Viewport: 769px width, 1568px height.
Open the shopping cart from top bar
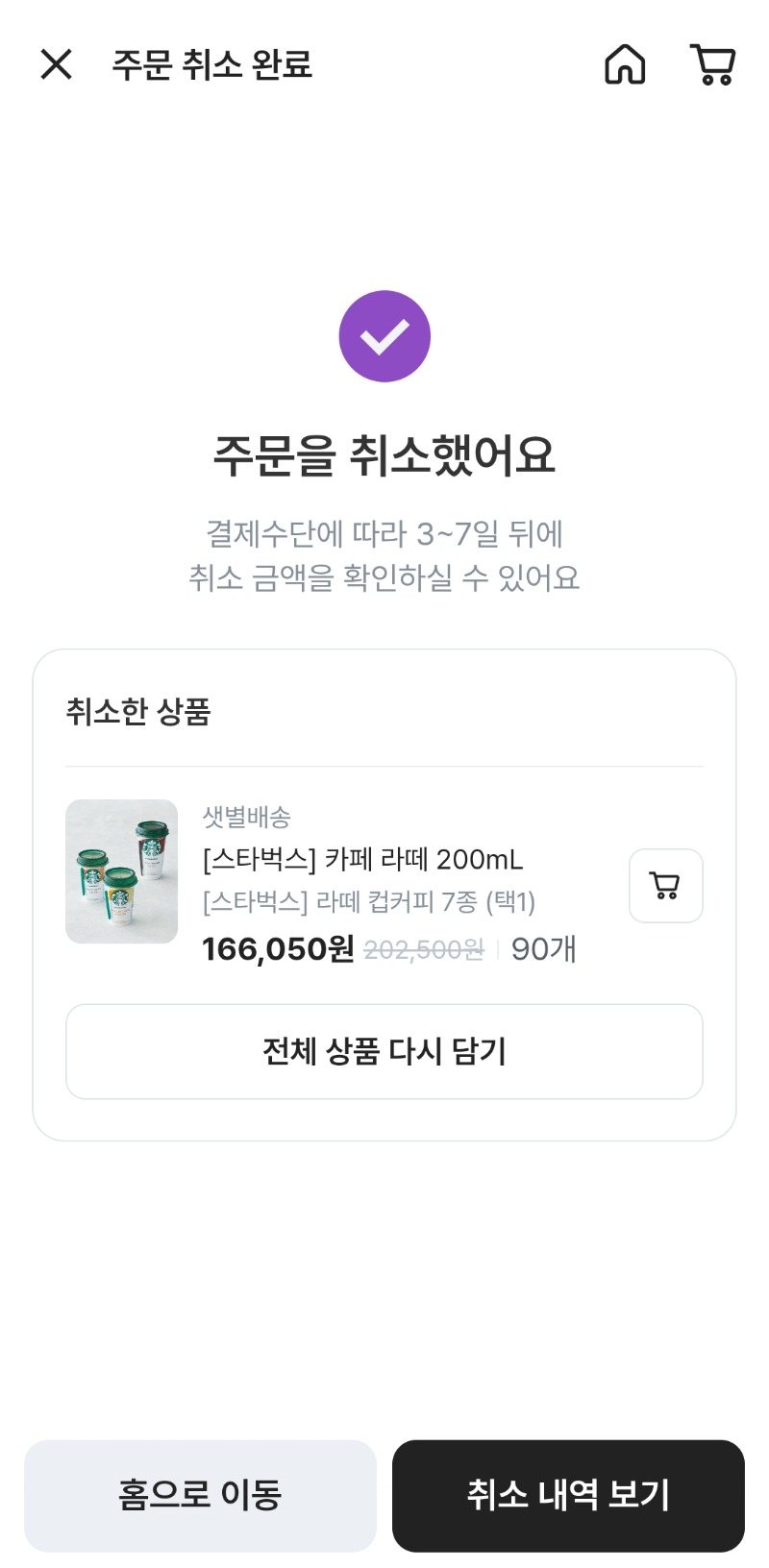pos(712,64)
